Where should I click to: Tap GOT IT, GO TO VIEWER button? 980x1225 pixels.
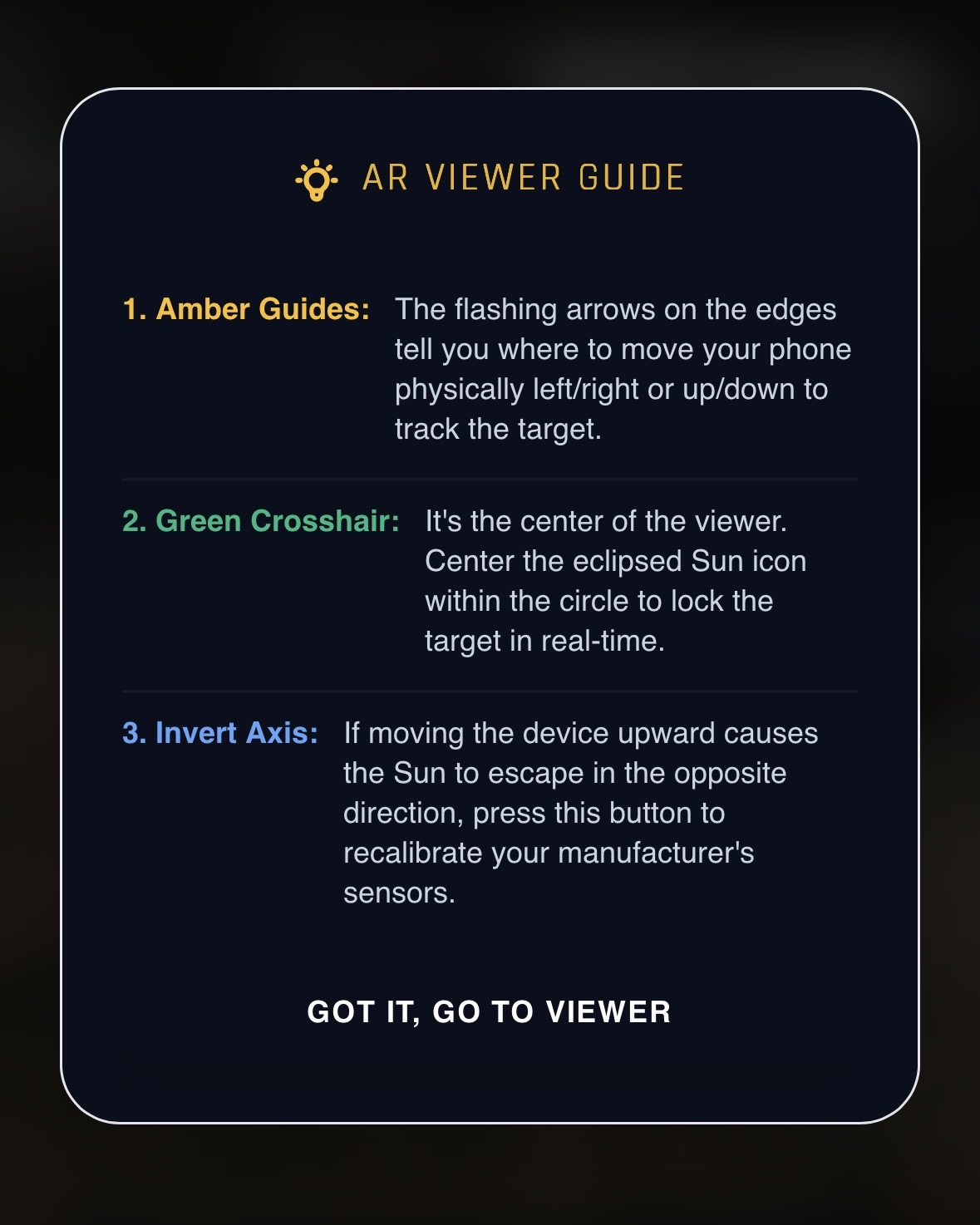[489, 1011]
